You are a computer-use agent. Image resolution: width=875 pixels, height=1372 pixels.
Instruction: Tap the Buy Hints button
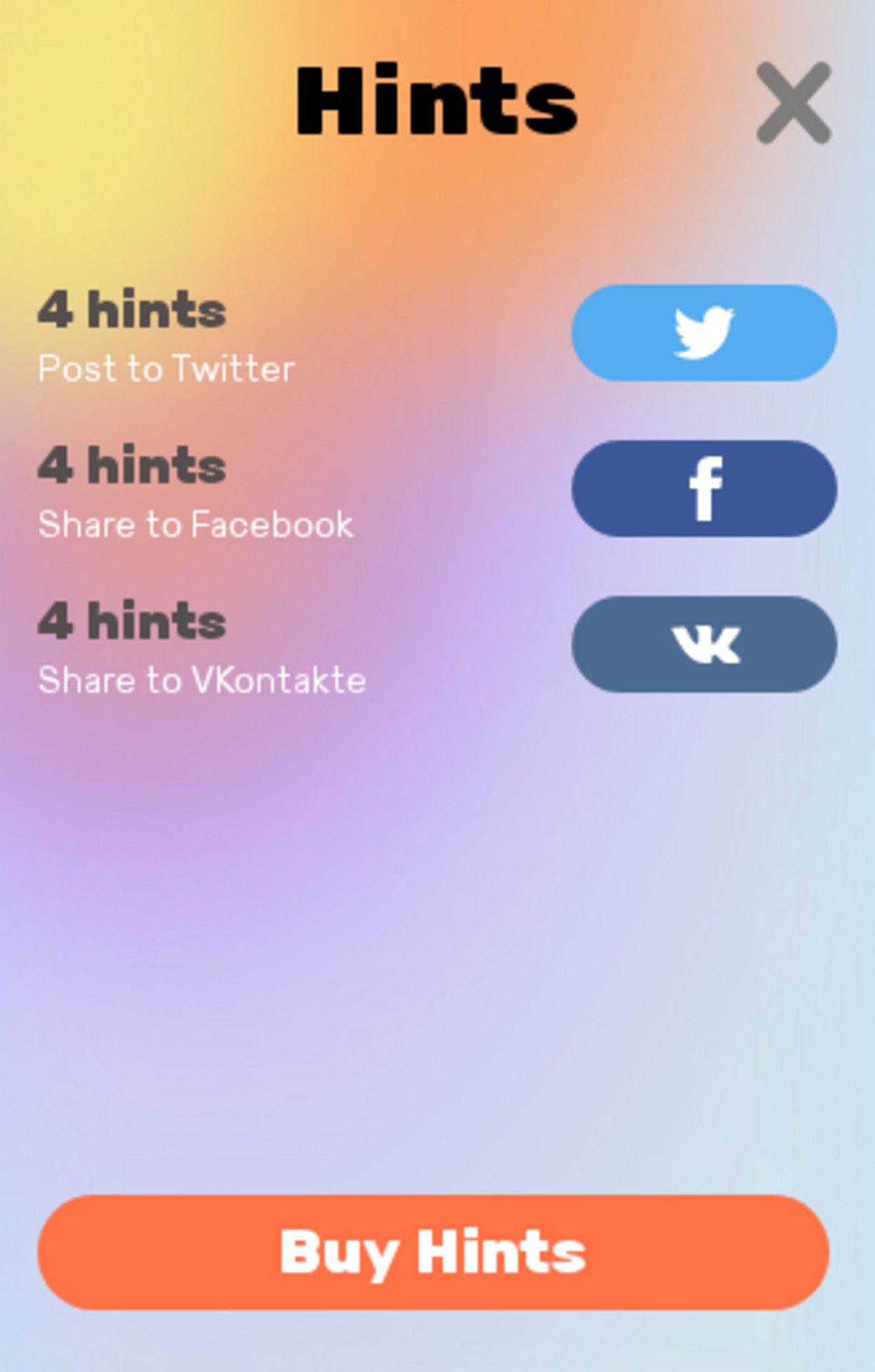433,1252
